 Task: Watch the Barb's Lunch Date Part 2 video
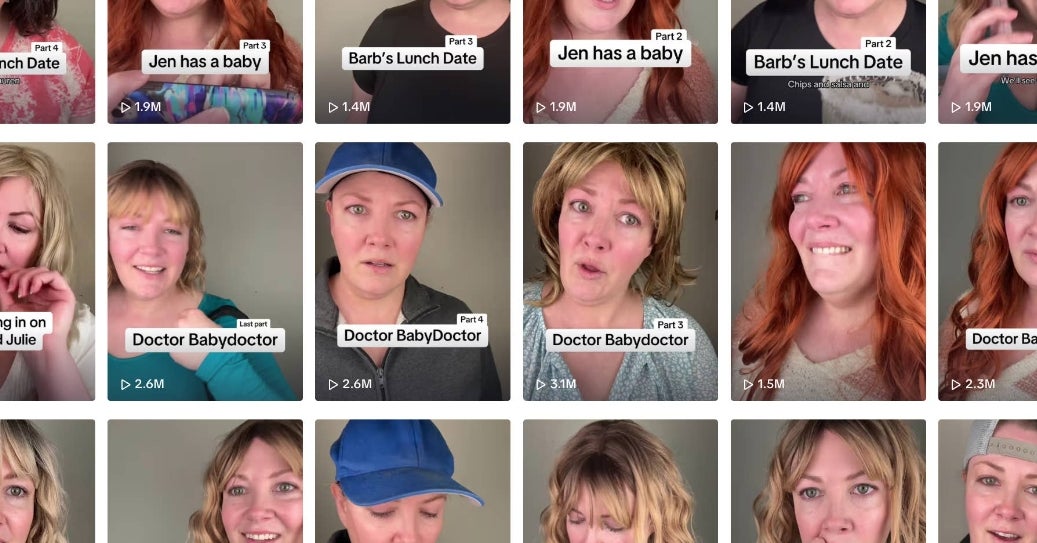[828, 60]
